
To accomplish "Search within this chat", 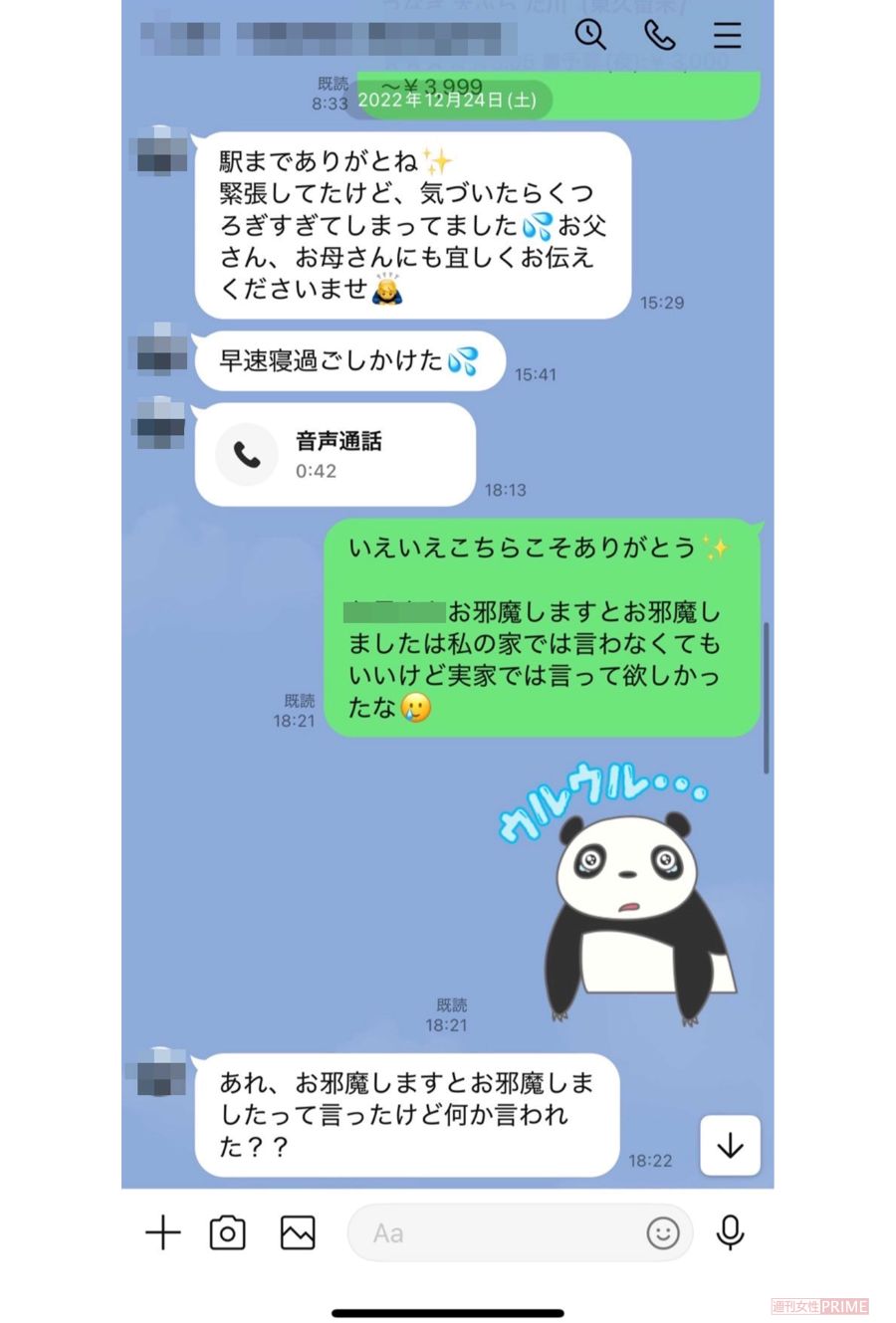I will coord(590,36).
